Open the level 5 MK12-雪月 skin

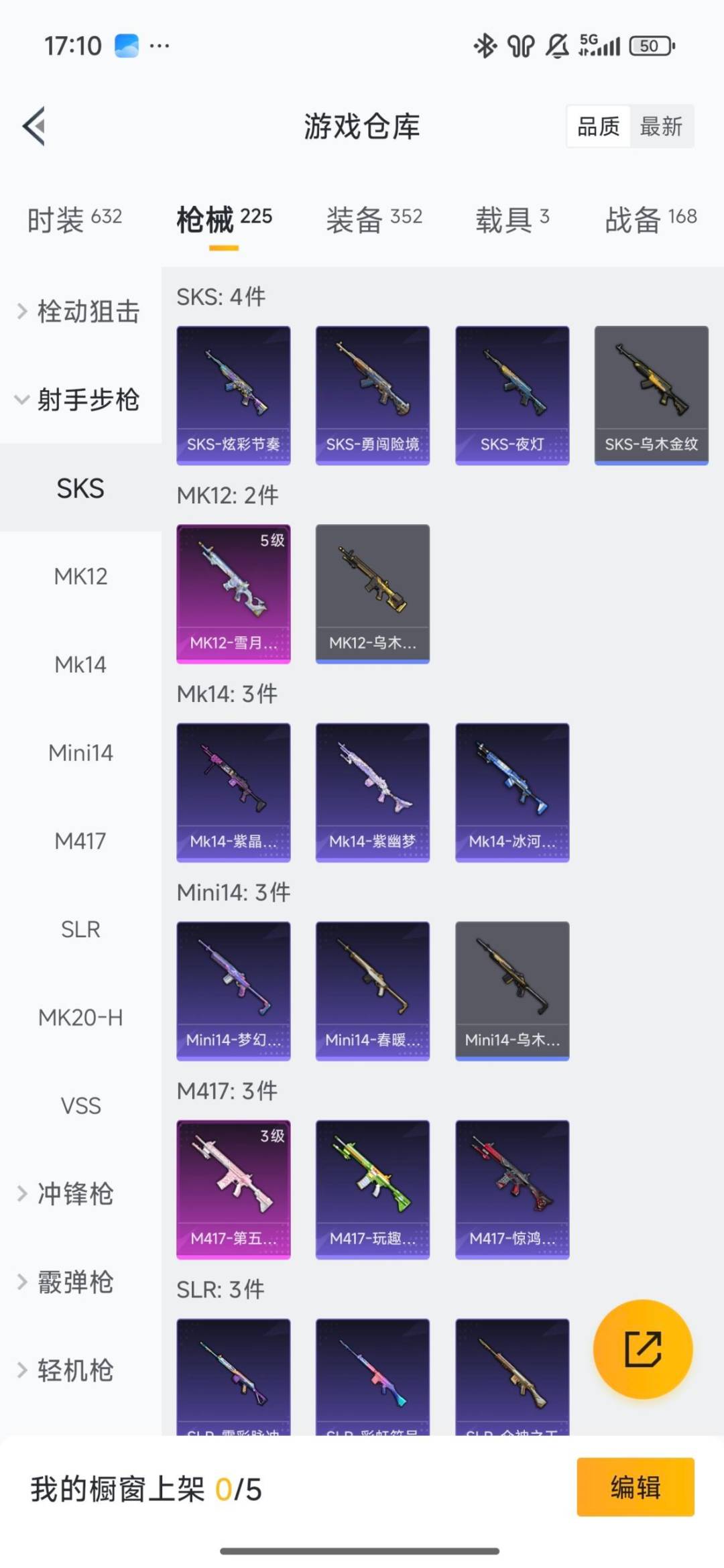coord(233,593)
